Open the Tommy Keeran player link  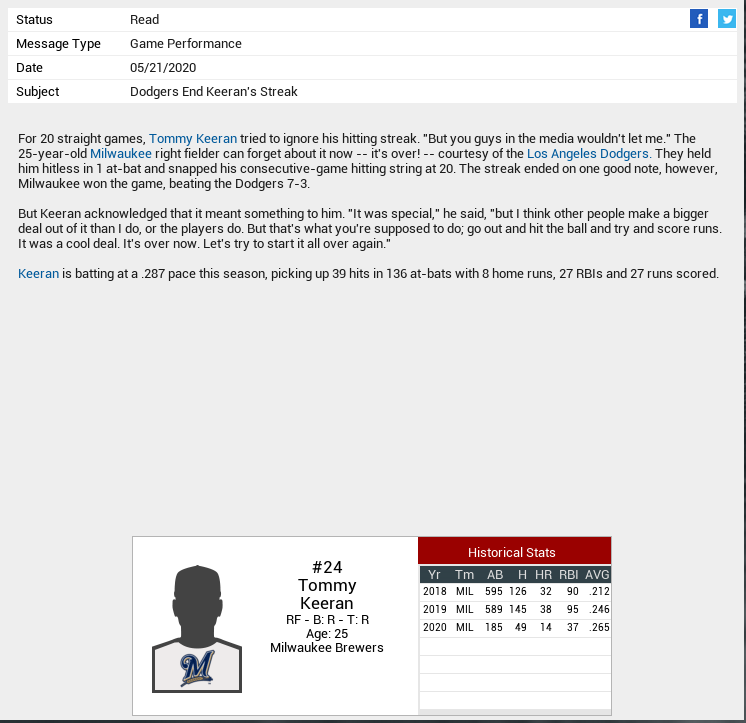(x=193, y=139)
